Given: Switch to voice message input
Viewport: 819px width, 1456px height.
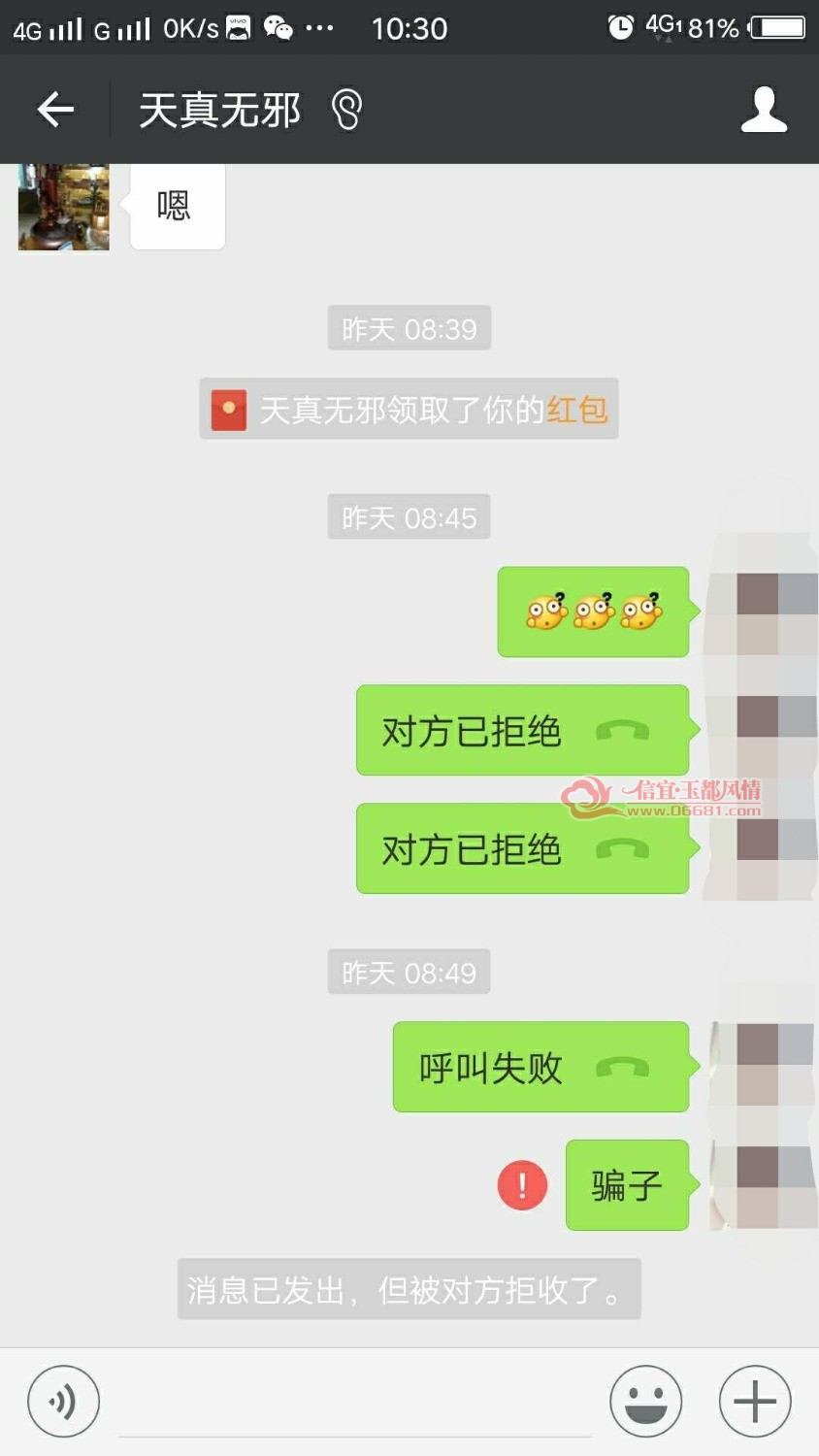Looking at the screenshot, I should [x=63, y=1402].
